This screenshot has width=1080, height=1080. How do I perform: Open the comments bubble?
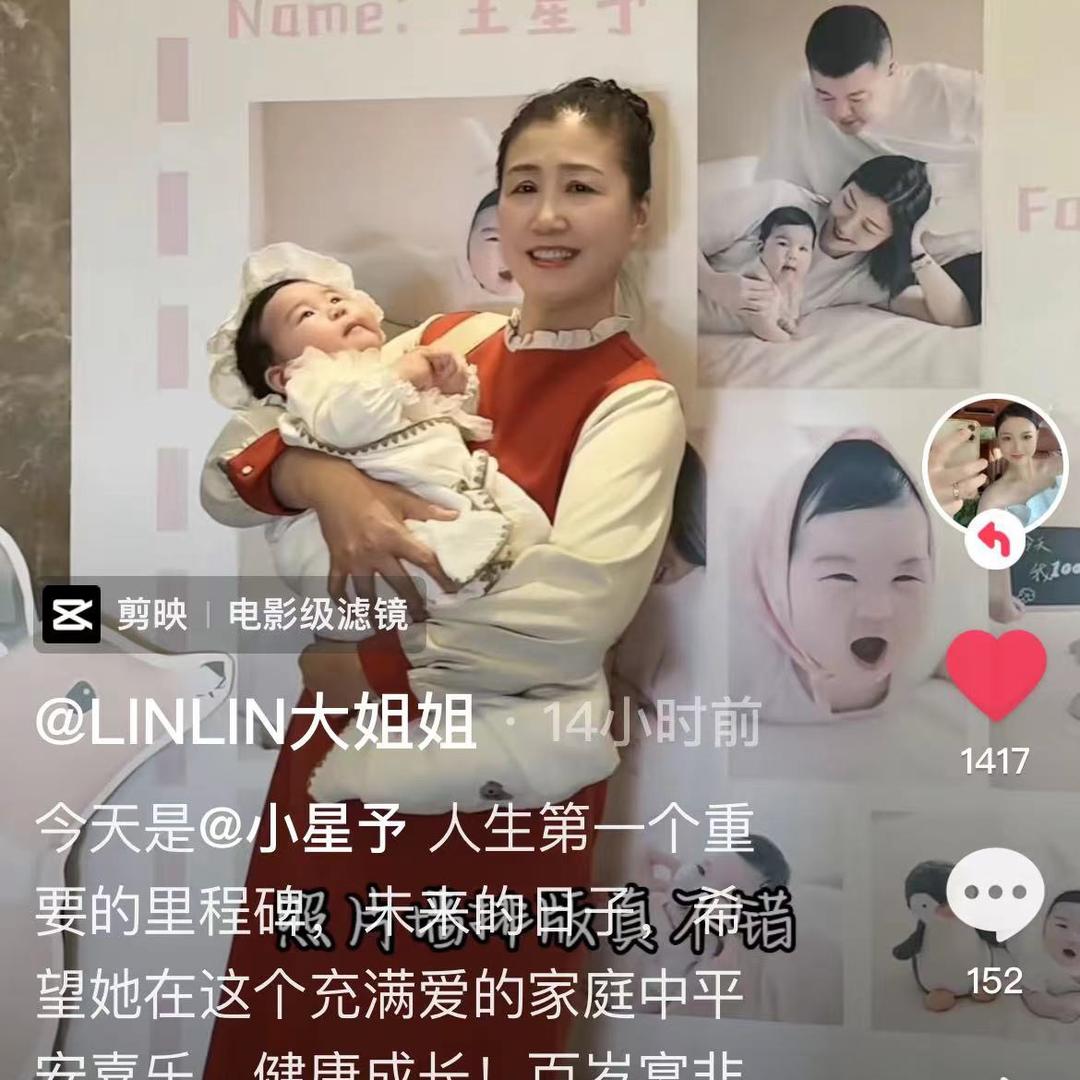point(995,893)
